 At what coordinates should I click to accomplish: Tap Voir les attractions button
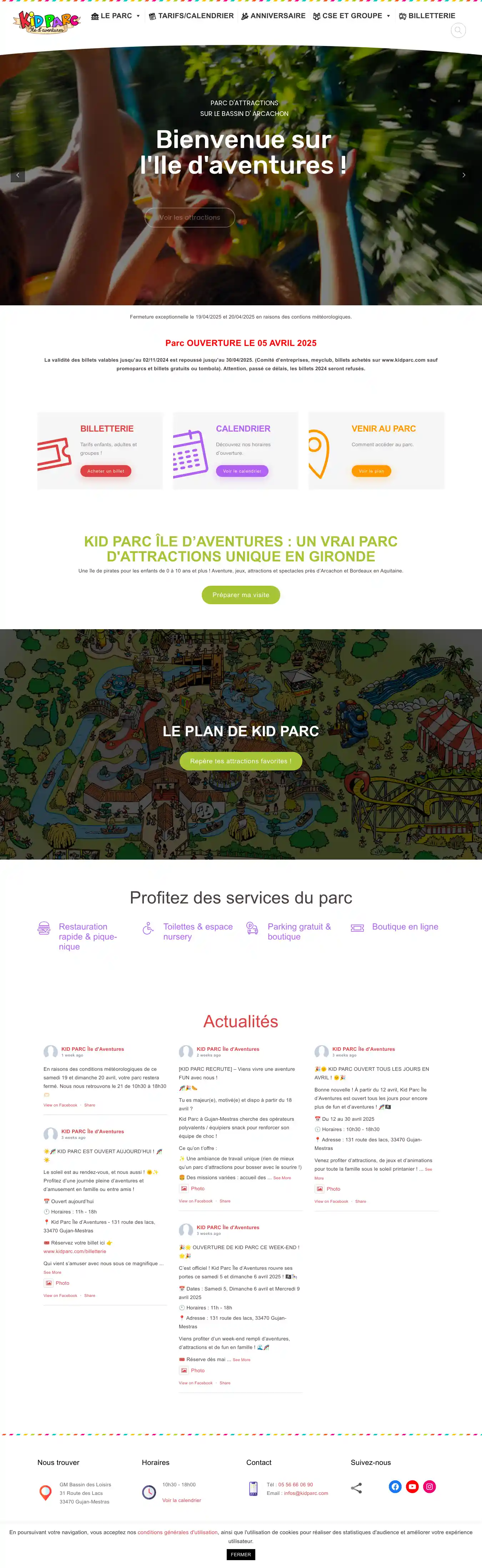coord(190,217)
